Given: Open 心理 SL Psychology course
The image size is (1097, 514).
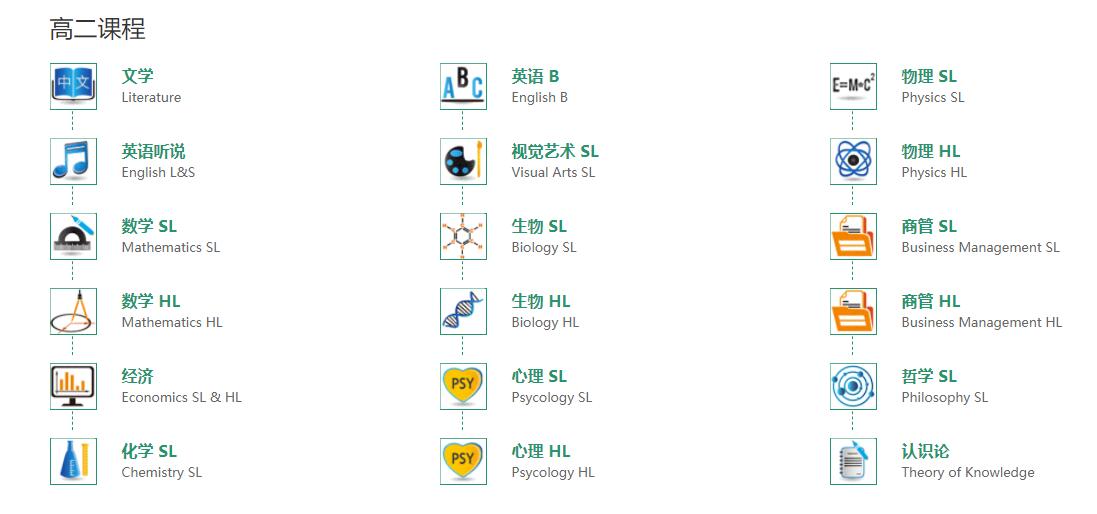Looking at the screenshot, I should pos(539,377).
